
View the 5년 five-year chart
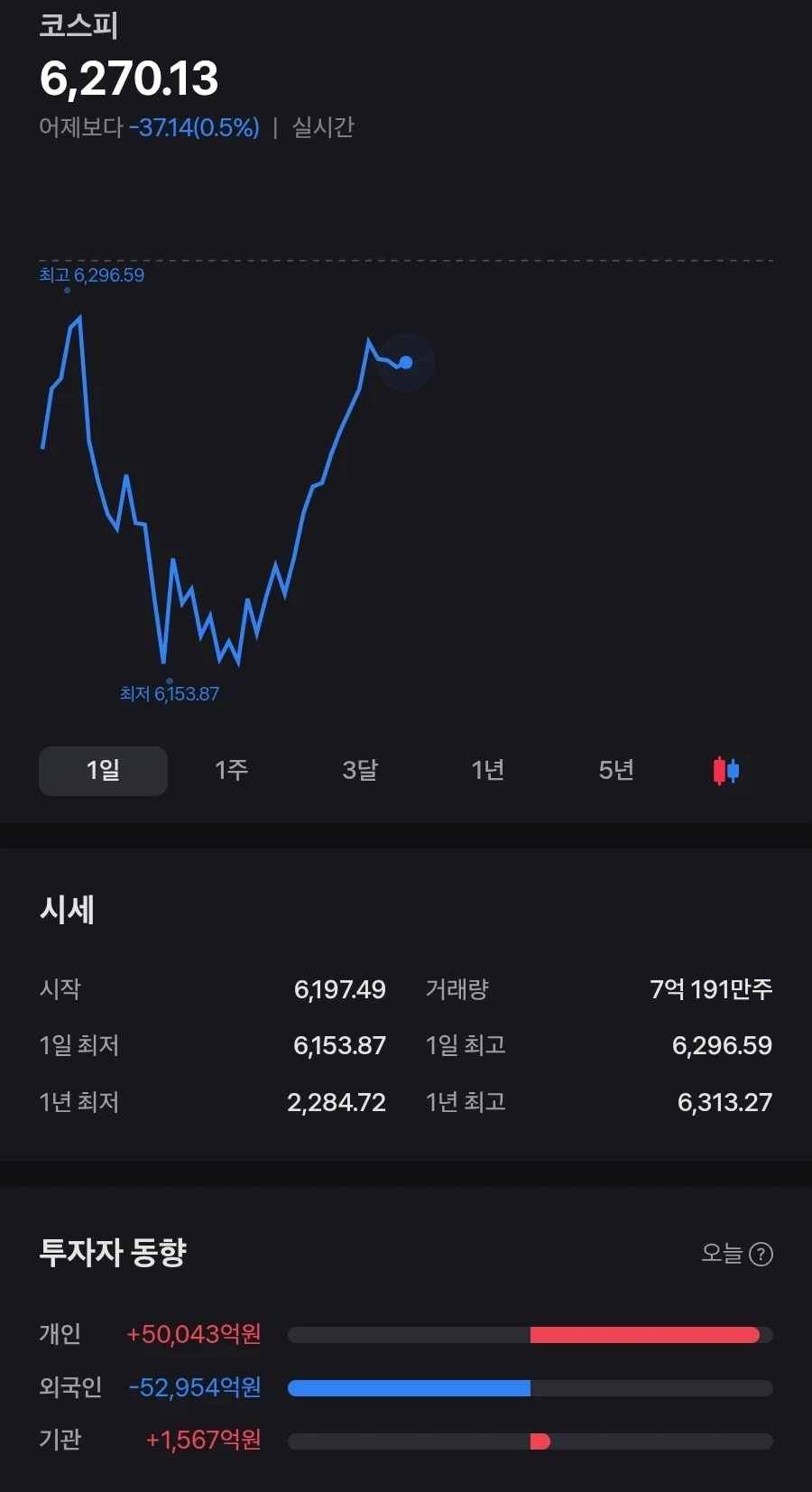[616, 771]
